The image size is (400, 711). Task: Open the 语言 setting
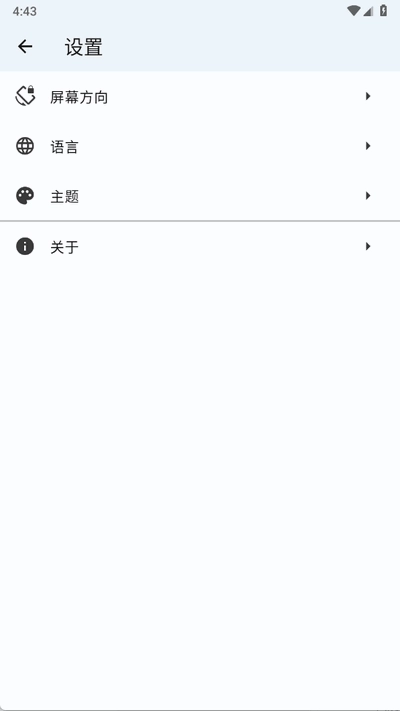[200, 146]
